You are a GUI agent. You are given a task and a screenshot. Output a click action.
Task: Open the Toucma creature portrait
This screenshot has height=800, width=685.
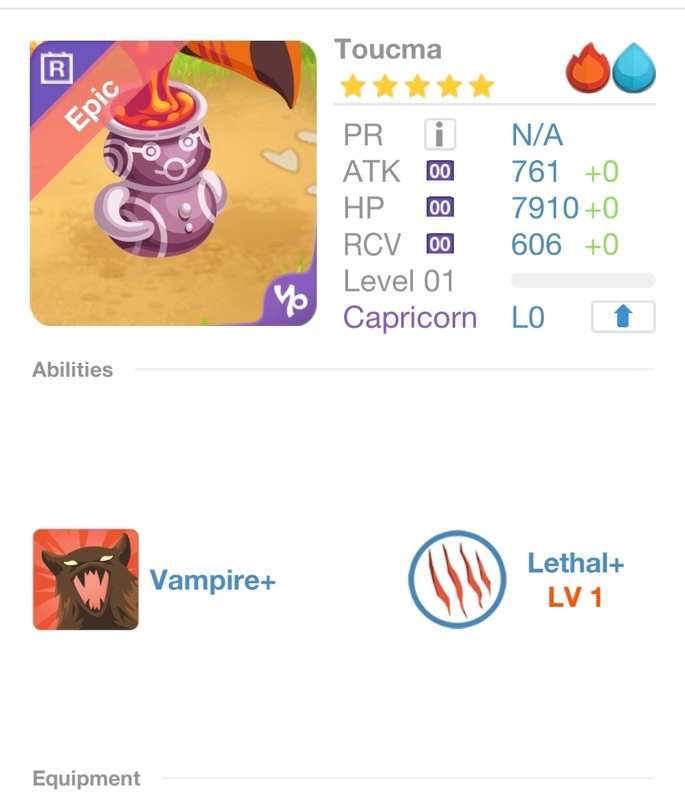tap(173, 183)
